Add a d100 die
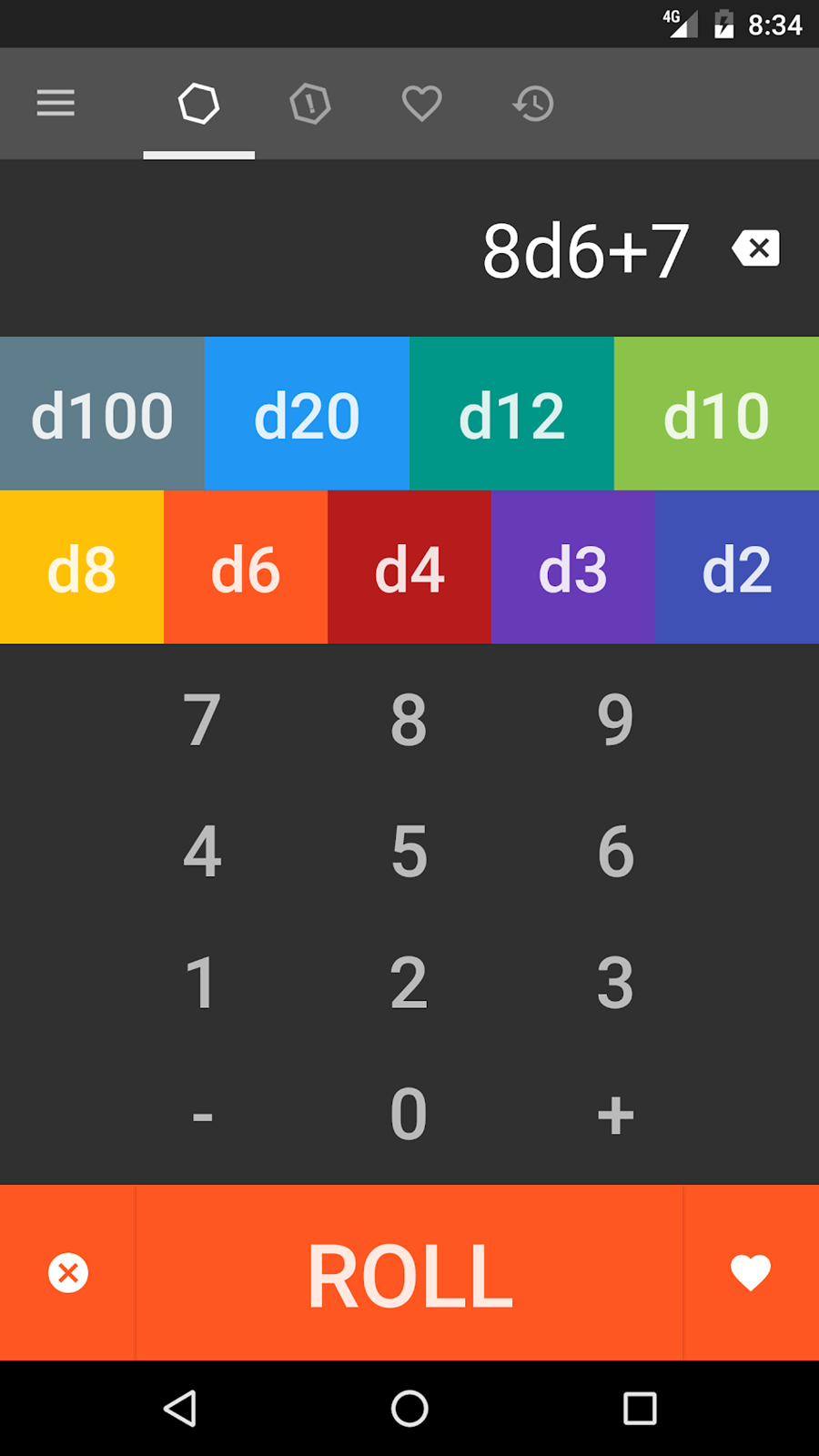 coord(102,413)
